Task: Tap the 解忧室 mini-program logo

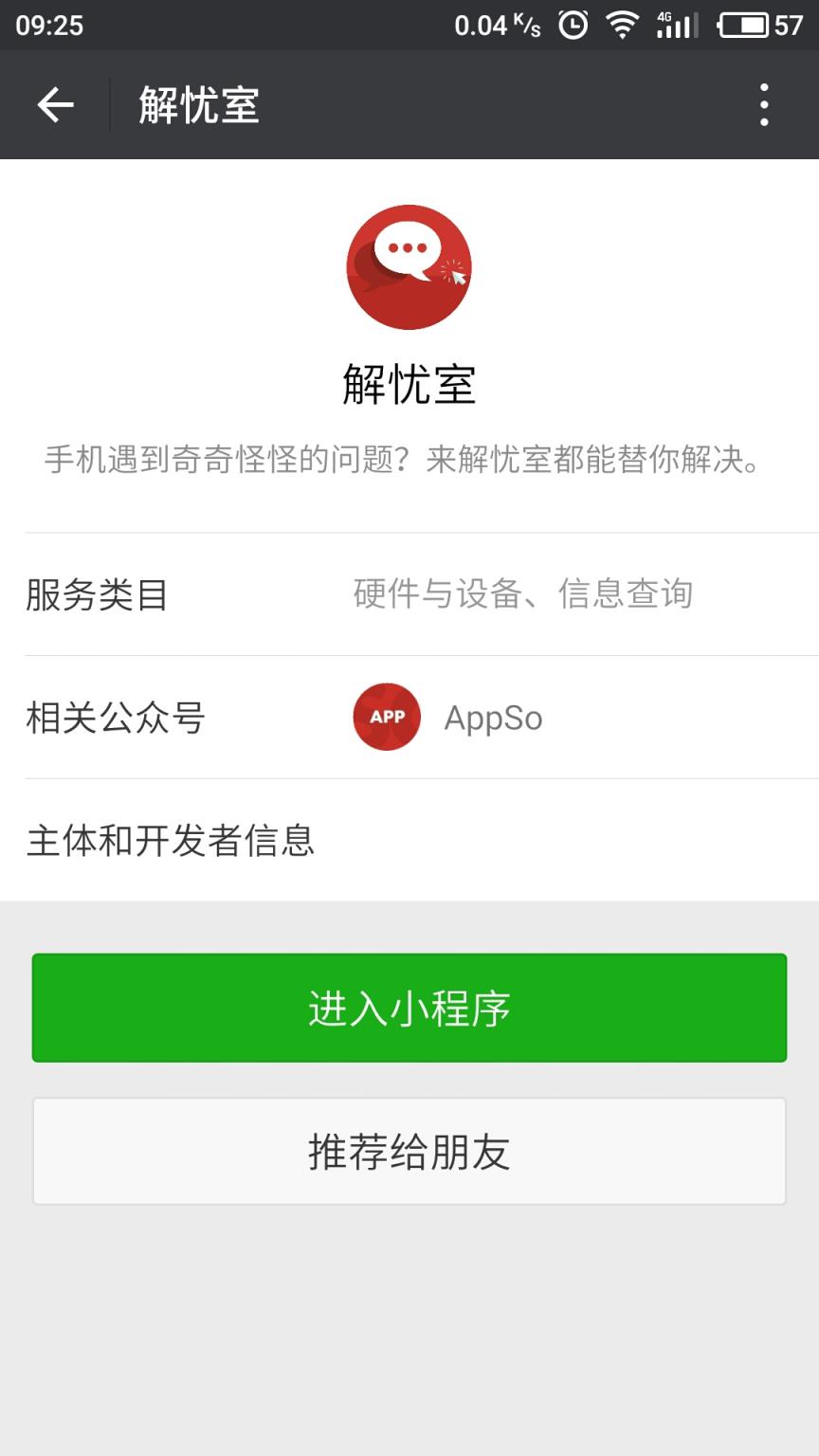Action: tap(409, 267)
